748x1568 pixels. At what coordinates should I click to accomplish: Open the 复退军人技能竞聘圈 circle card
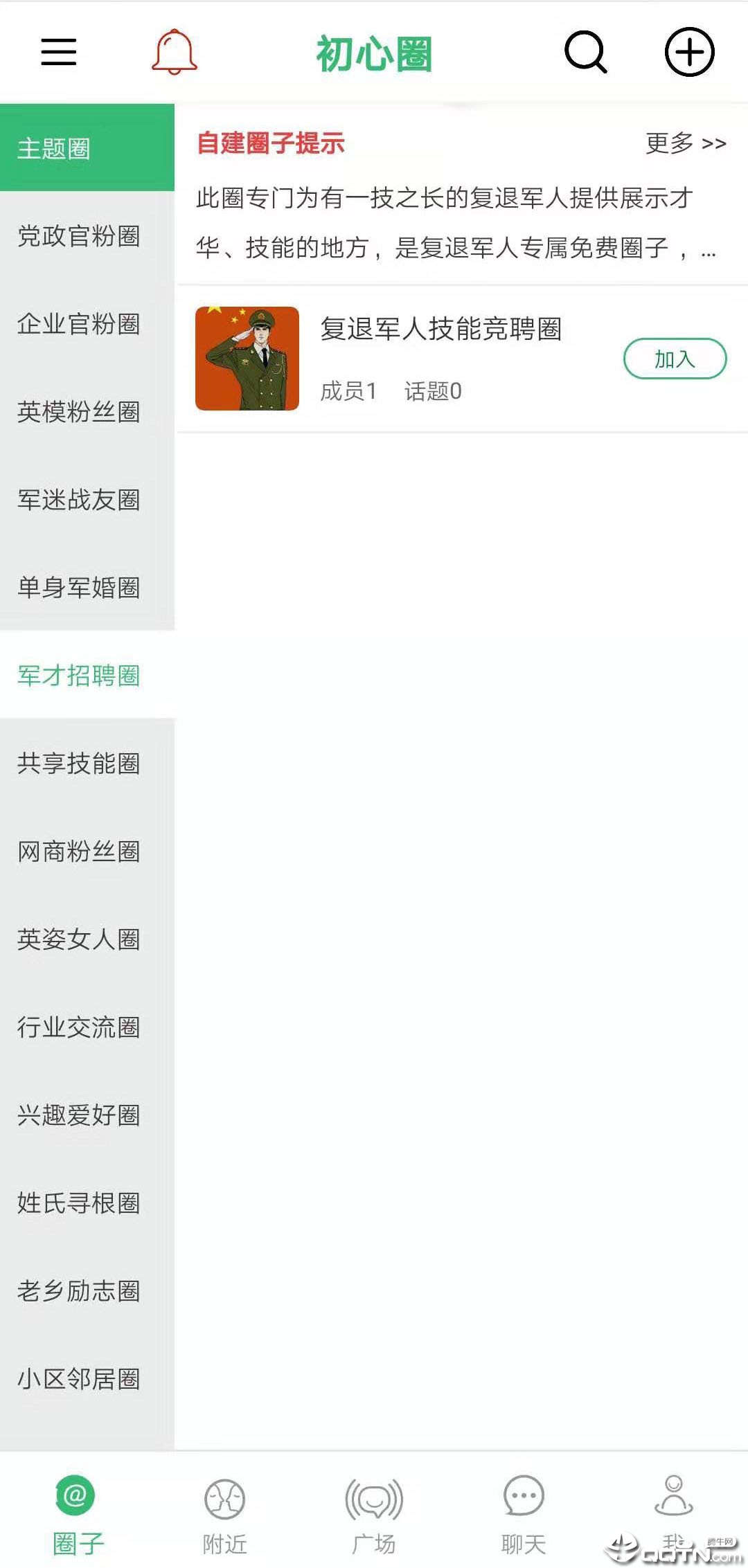[x=440, y=330]
